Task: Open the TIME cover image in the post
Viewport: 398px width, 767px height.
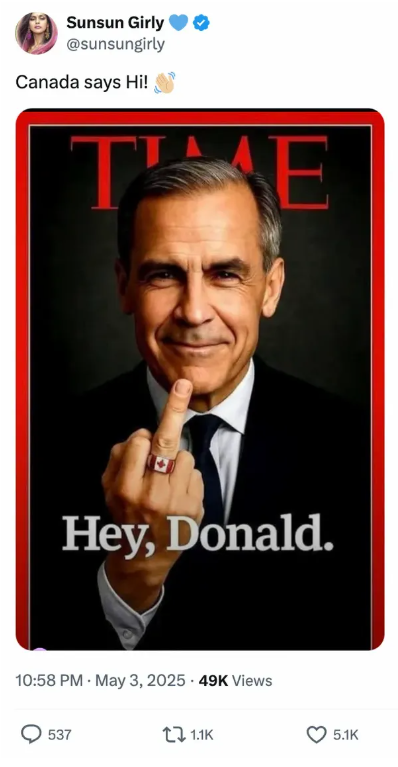Action: [200, 380]
